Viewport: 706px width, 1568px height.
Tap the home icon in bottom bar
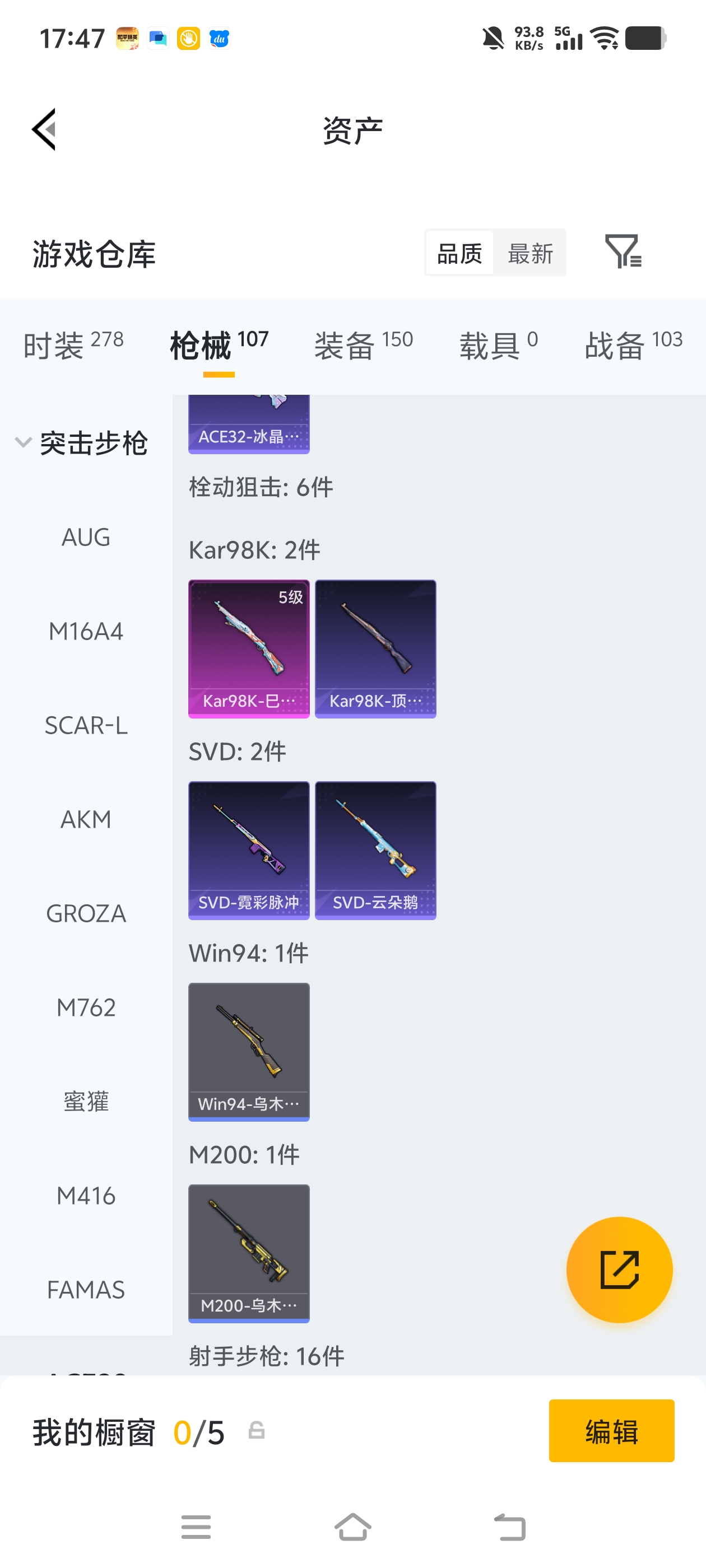352,1528
